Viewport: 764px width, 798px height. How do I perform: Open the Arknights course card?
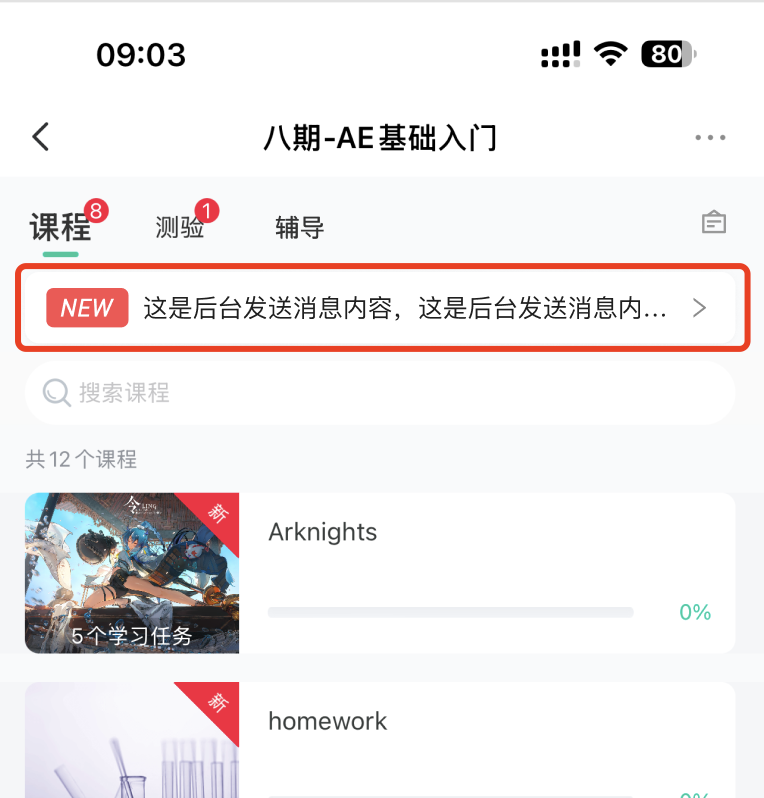coord(380,573)
